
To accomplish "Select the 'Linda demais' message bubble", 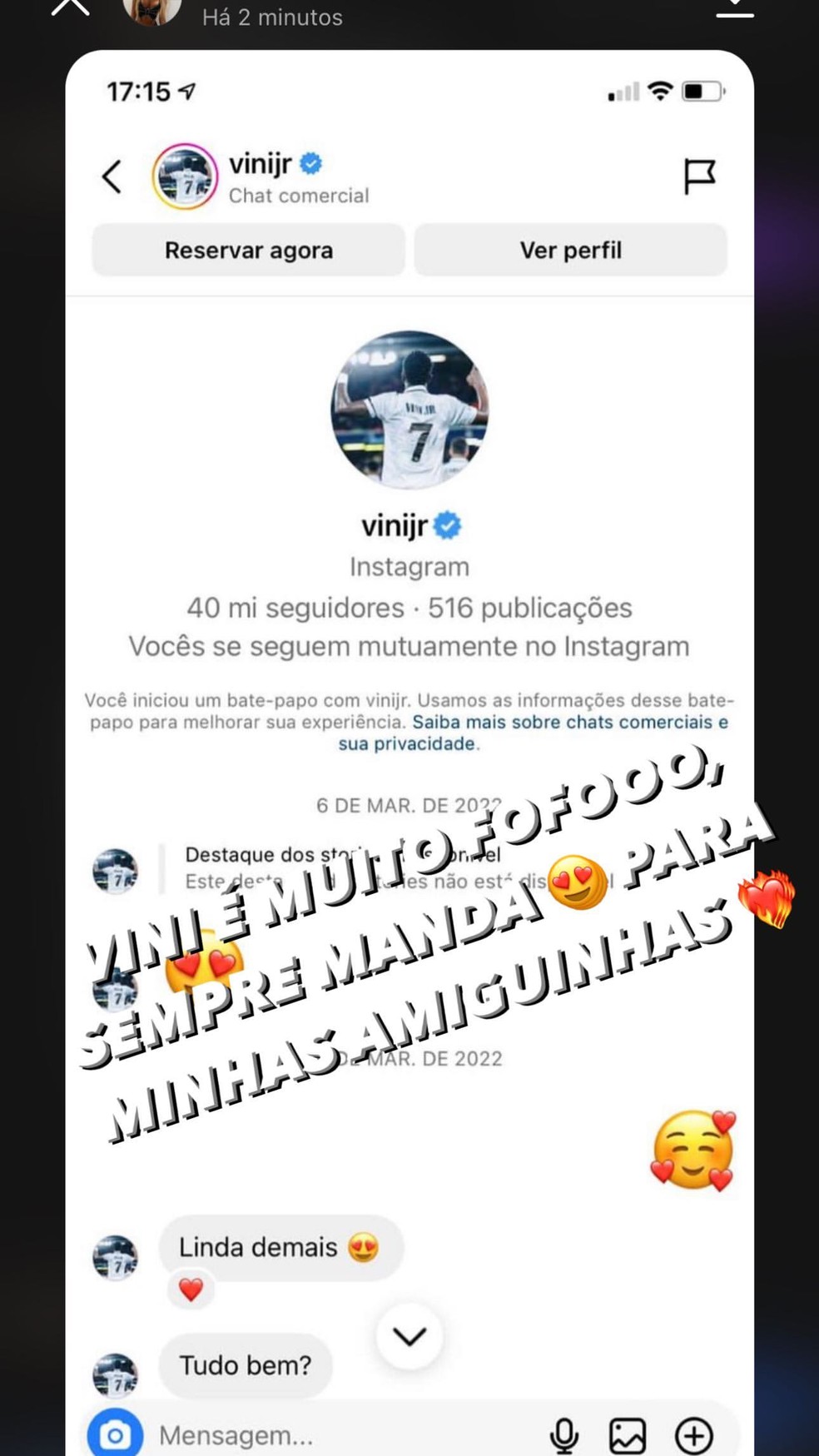I will (280, 1246).
